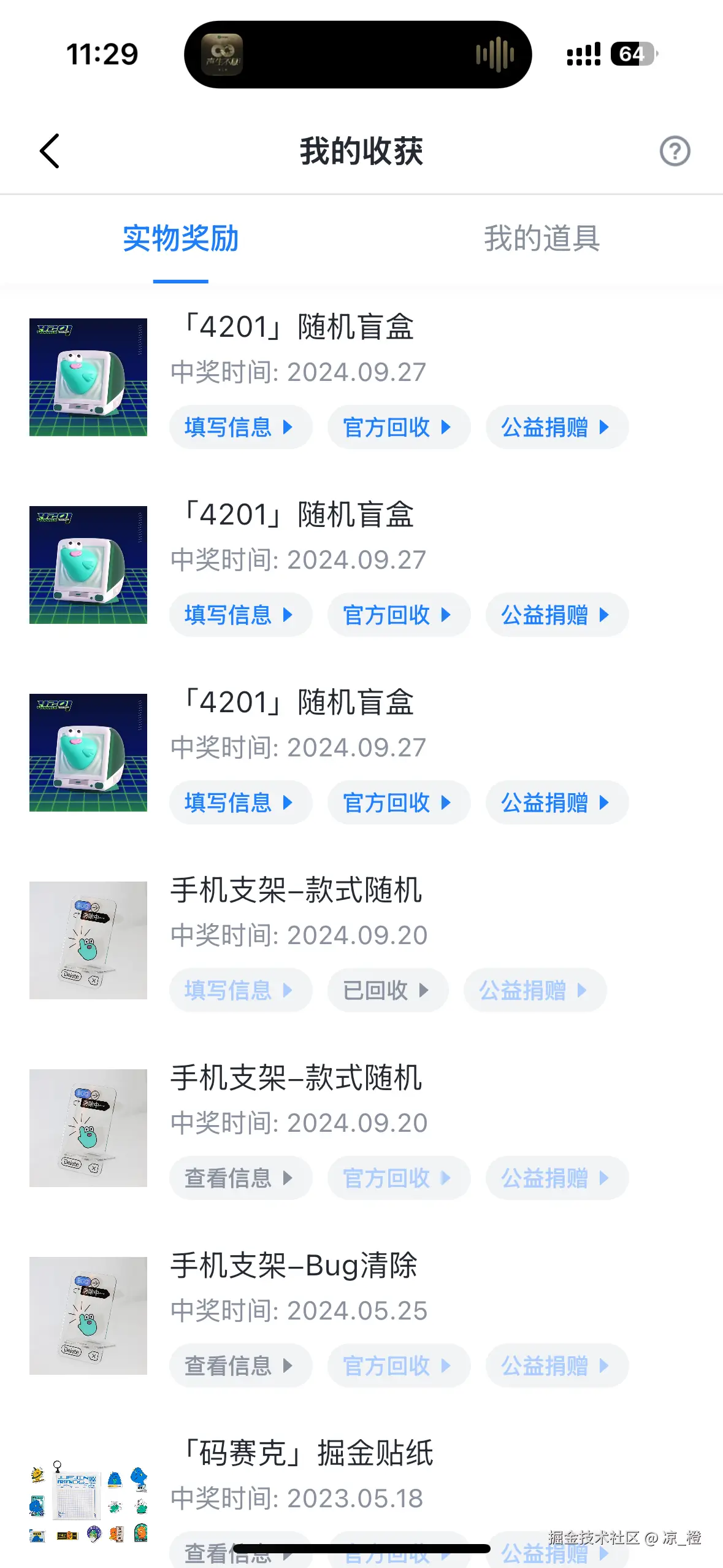Image resolution: width=723 pixels, height=1568 pixels.
Task: Tap 已回收 on the first 手机支架 item
Action: coord(387,990)
